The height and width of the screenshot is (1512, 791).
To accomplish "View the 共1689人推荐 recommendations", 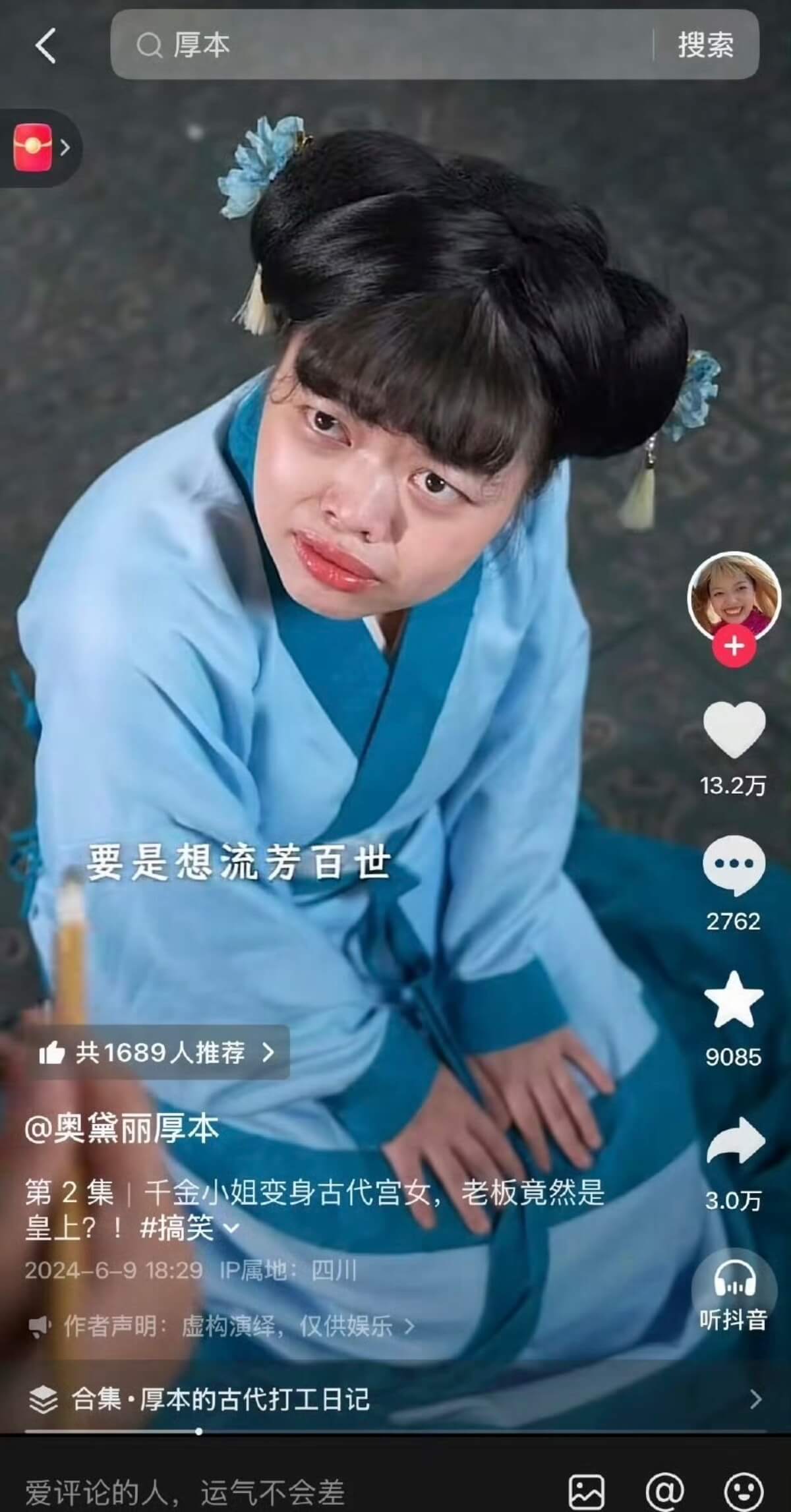I will [157, 1053].
